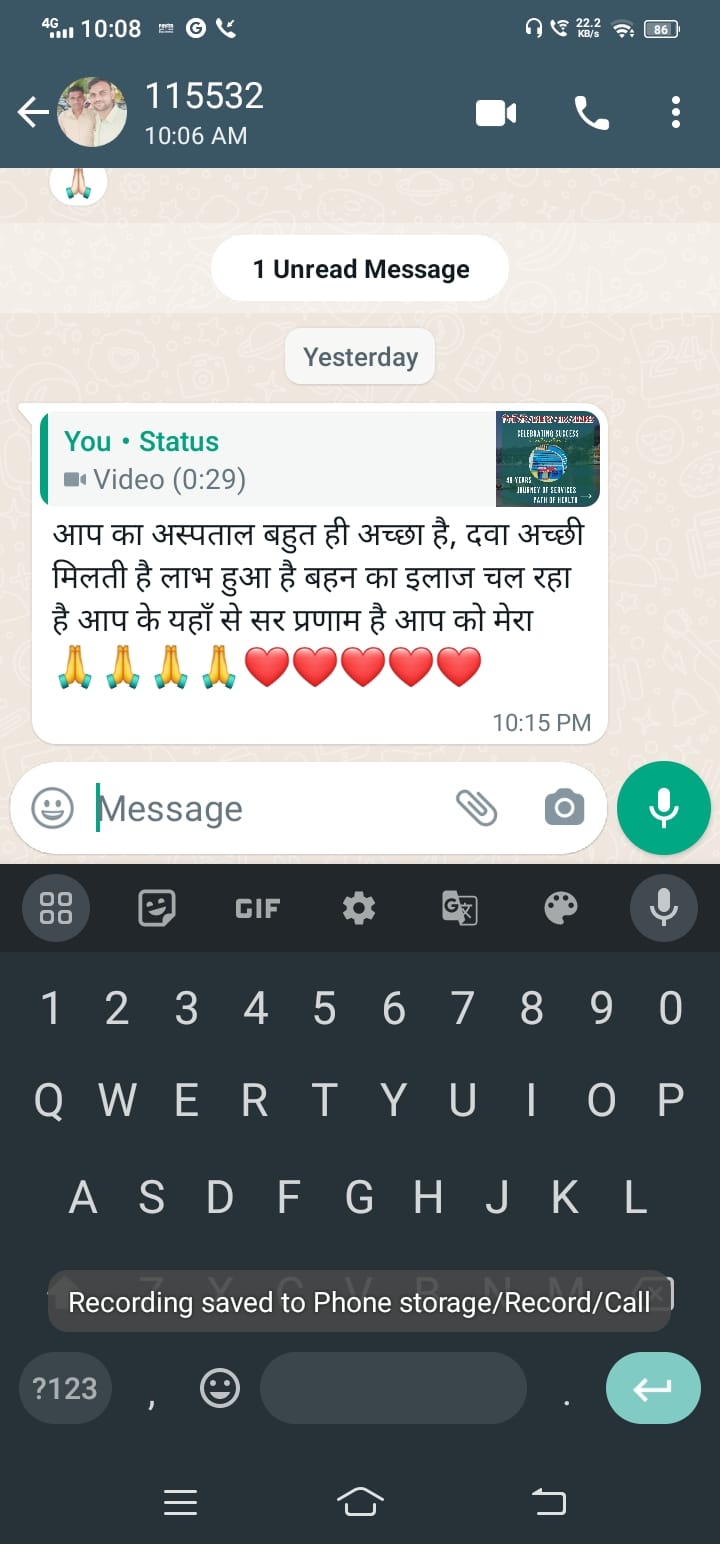Viewport: 720px width, 1544px height.
Task: Open the emoji picker in message box
Action: coord(52,808)
